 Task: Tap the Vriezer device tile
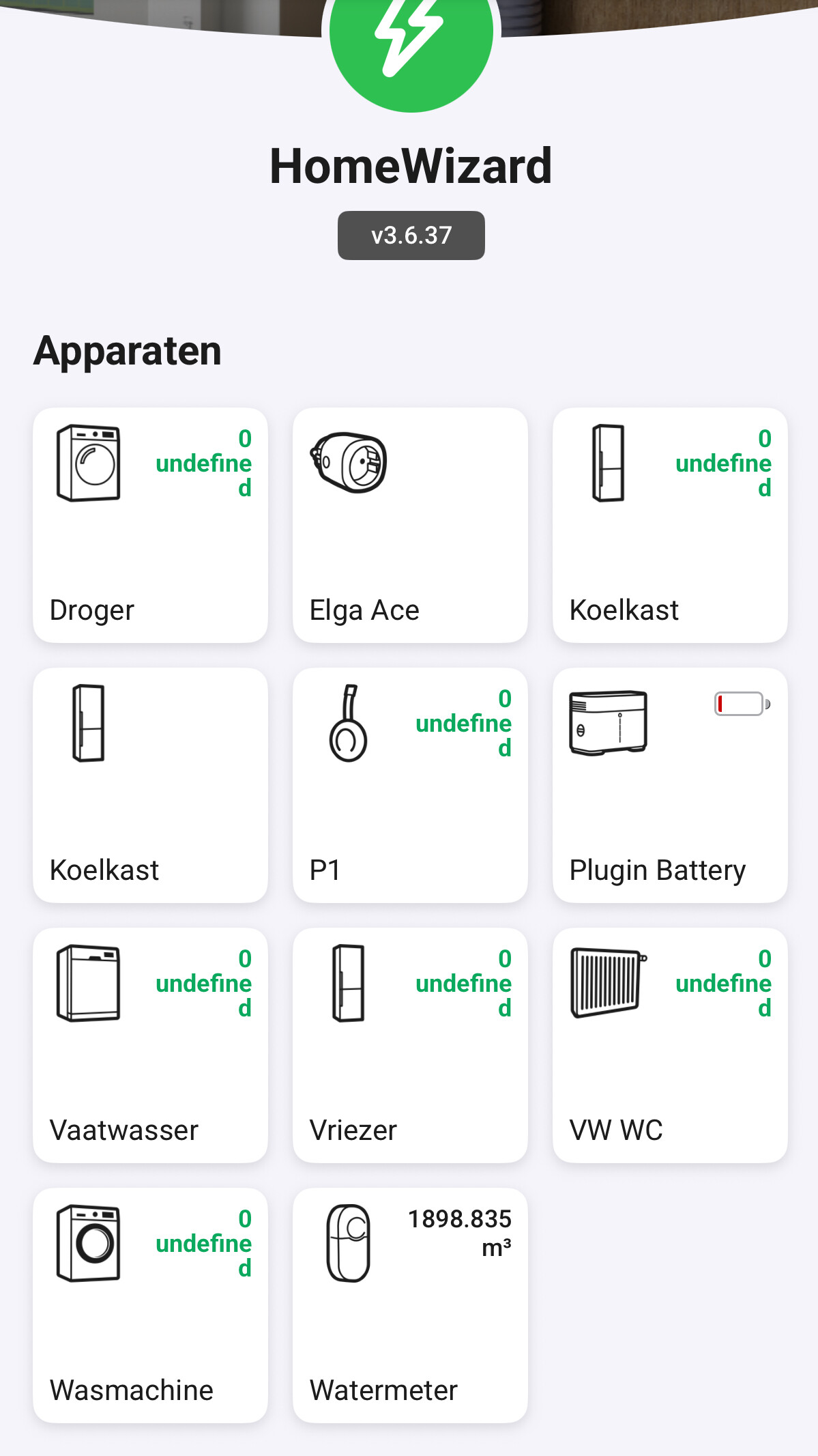pos(410,1045)
